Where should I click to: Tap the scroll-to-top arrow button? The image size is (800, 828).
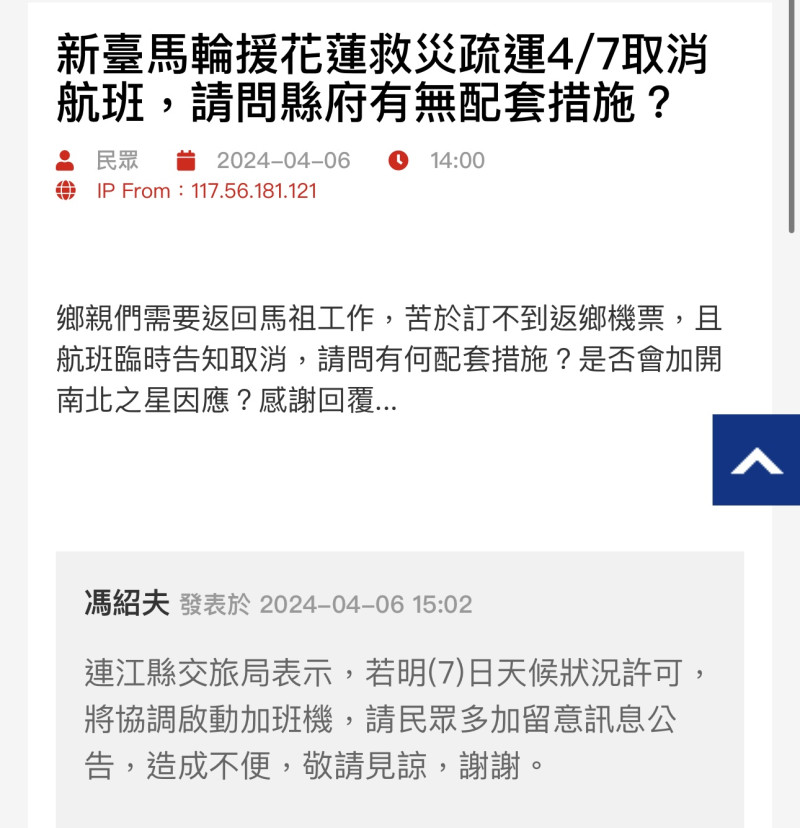tap(756, 460)
